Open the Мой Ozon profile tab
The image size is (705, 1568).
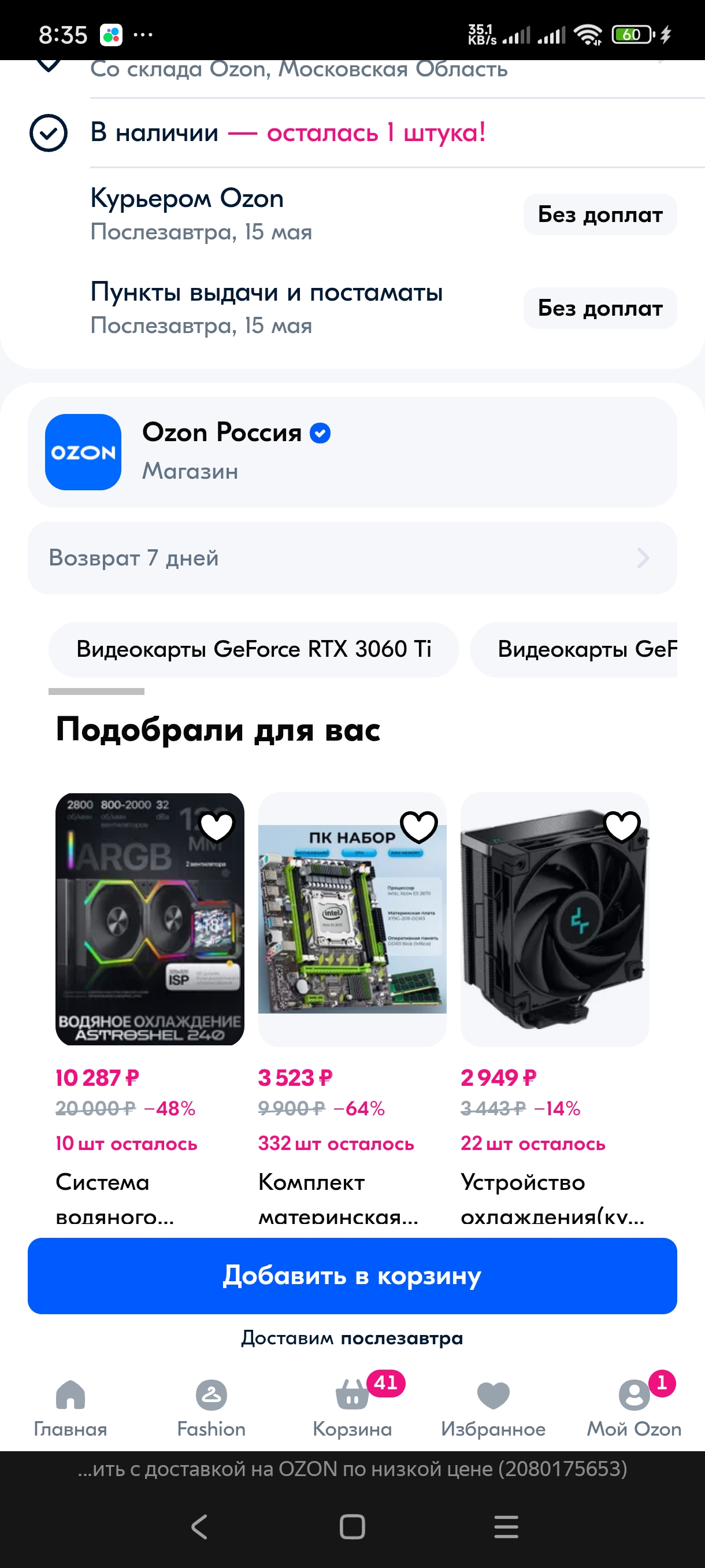[x=634, y=1407]
